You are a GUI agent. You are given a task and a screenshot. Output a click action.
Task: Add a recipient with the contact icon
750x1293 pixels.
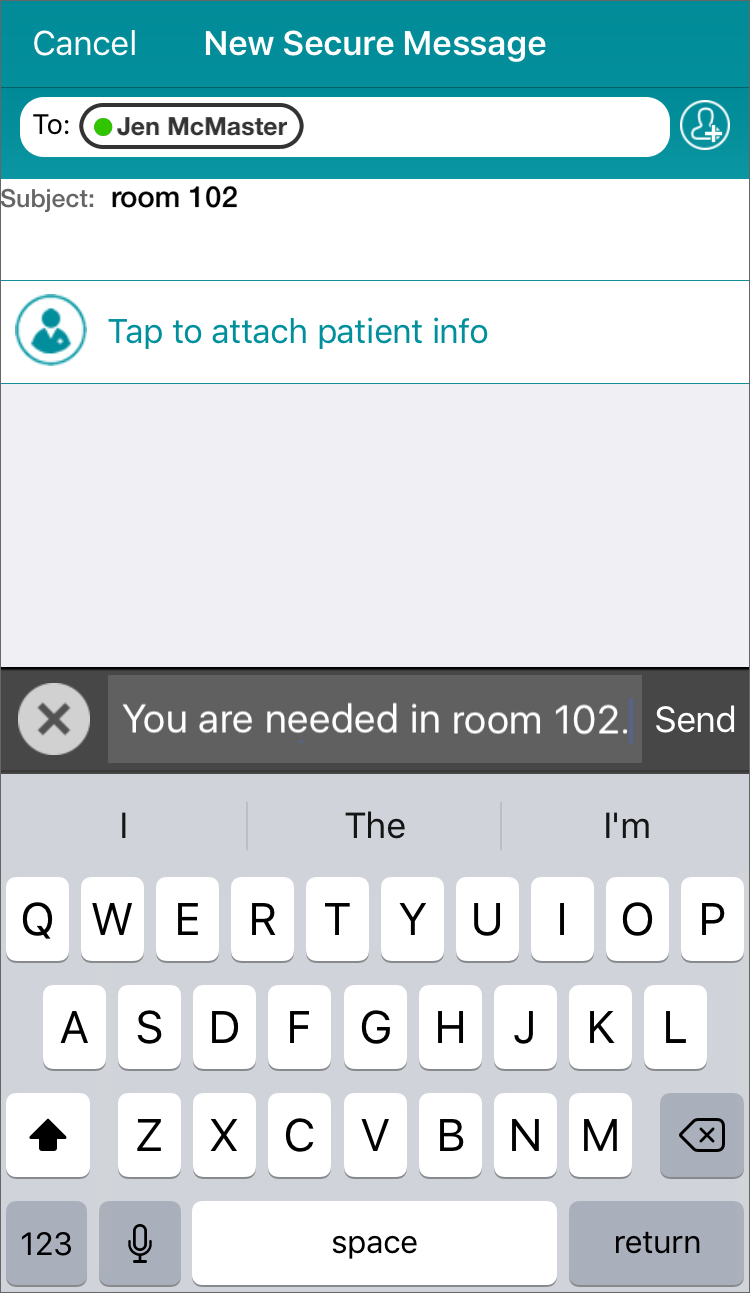(704, 126)
